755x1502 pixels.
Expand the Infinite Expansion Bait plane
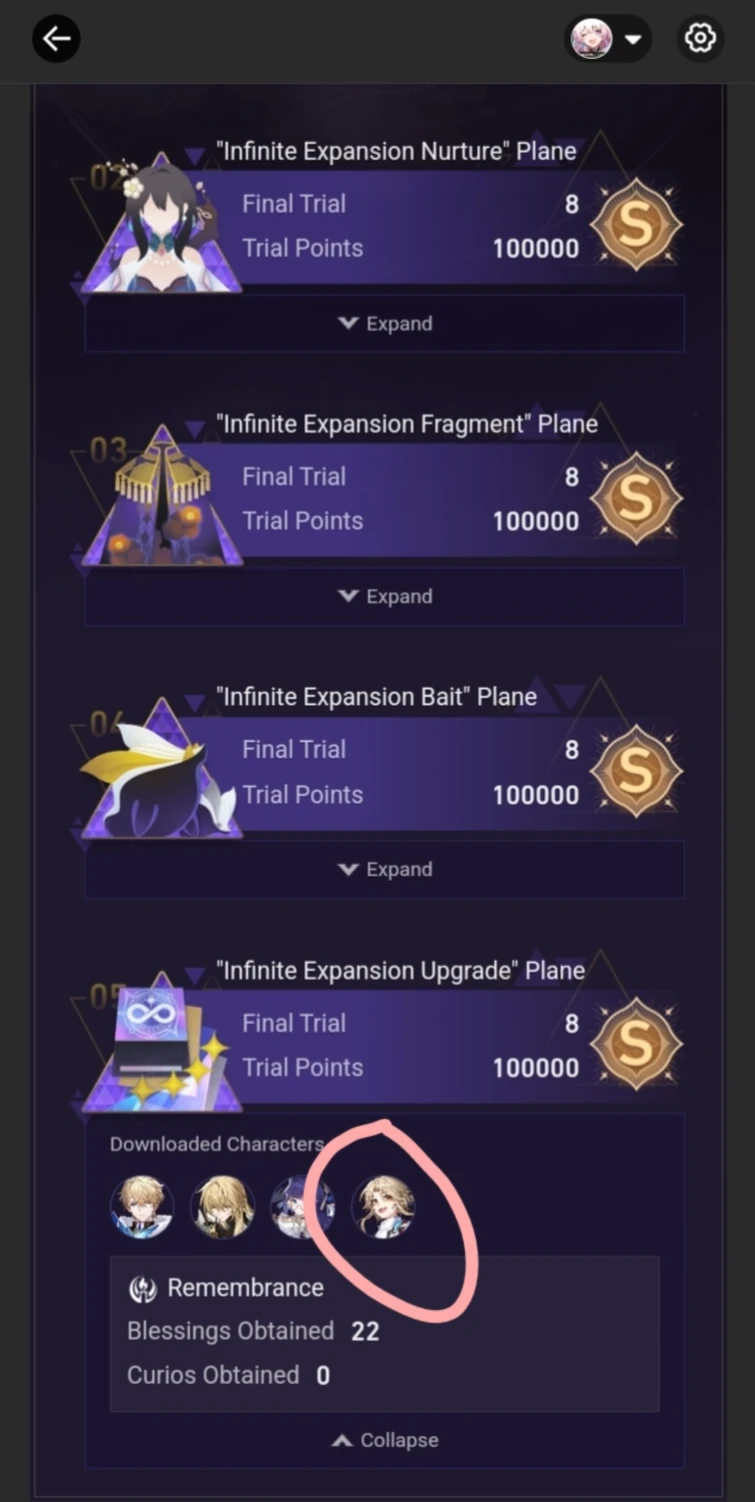[385, 869]
